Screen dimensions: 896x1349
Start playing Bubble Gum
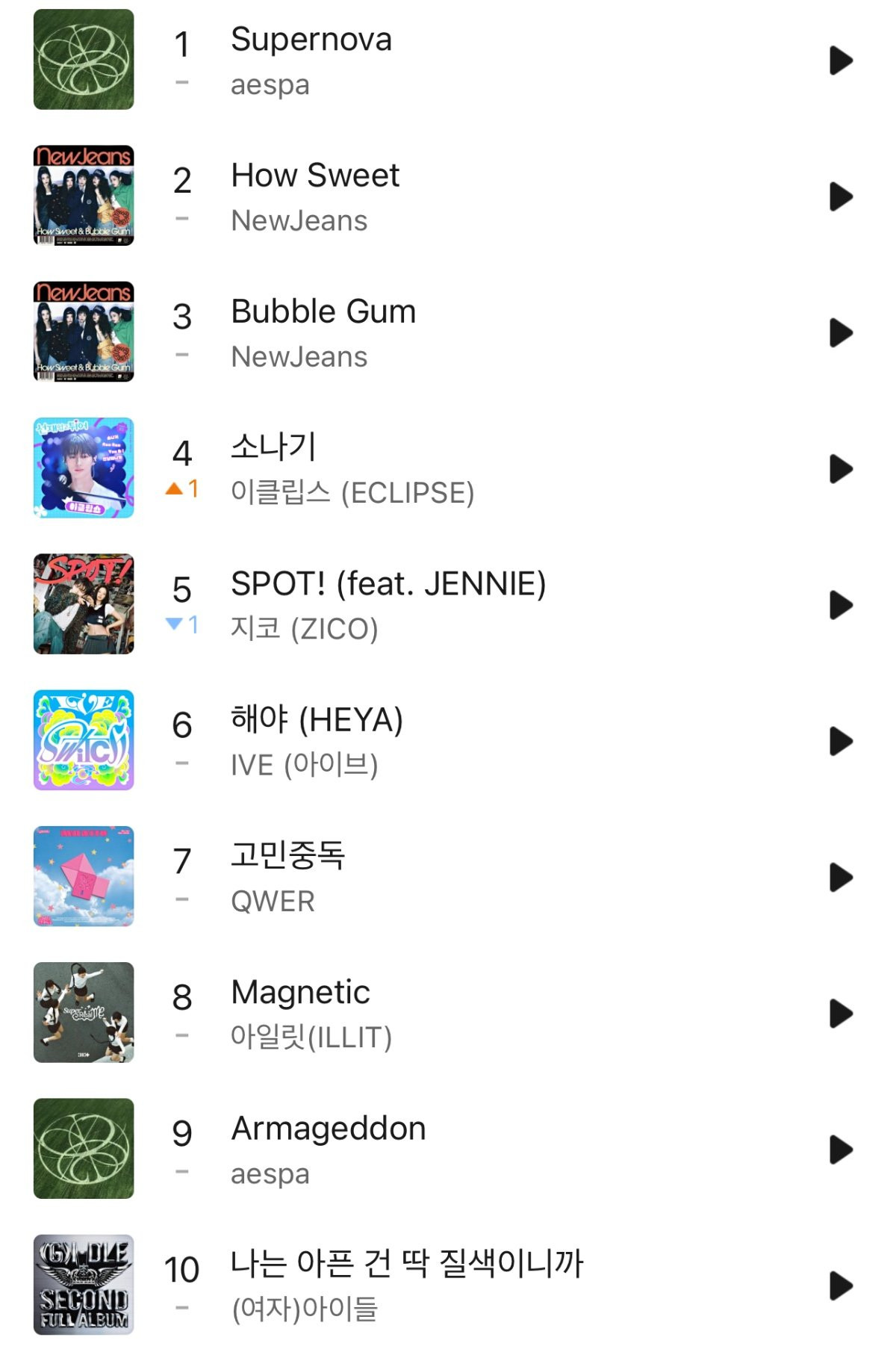point(841,332)
